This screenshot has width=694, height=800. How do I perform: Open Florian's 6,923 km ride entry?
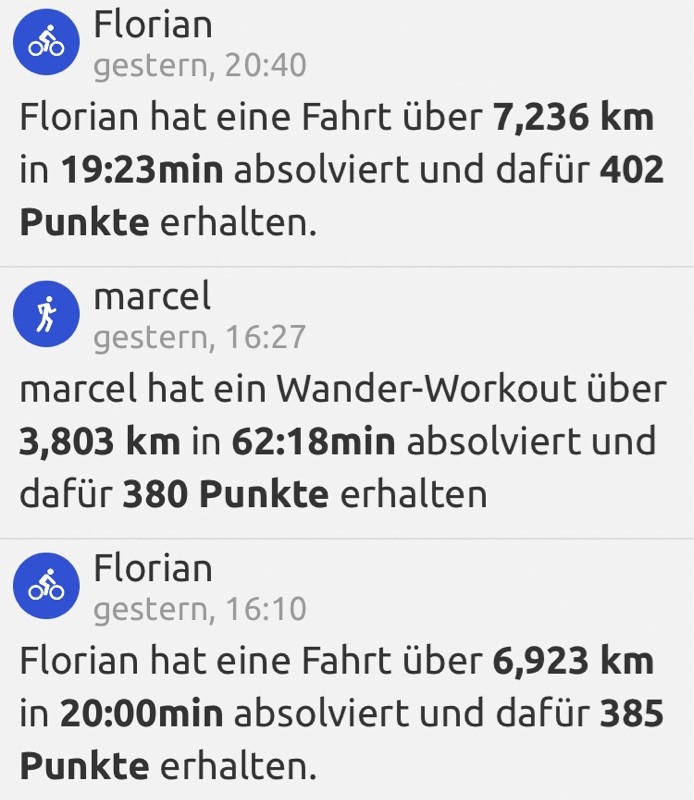pyautogui.click(x=340, y=714)
